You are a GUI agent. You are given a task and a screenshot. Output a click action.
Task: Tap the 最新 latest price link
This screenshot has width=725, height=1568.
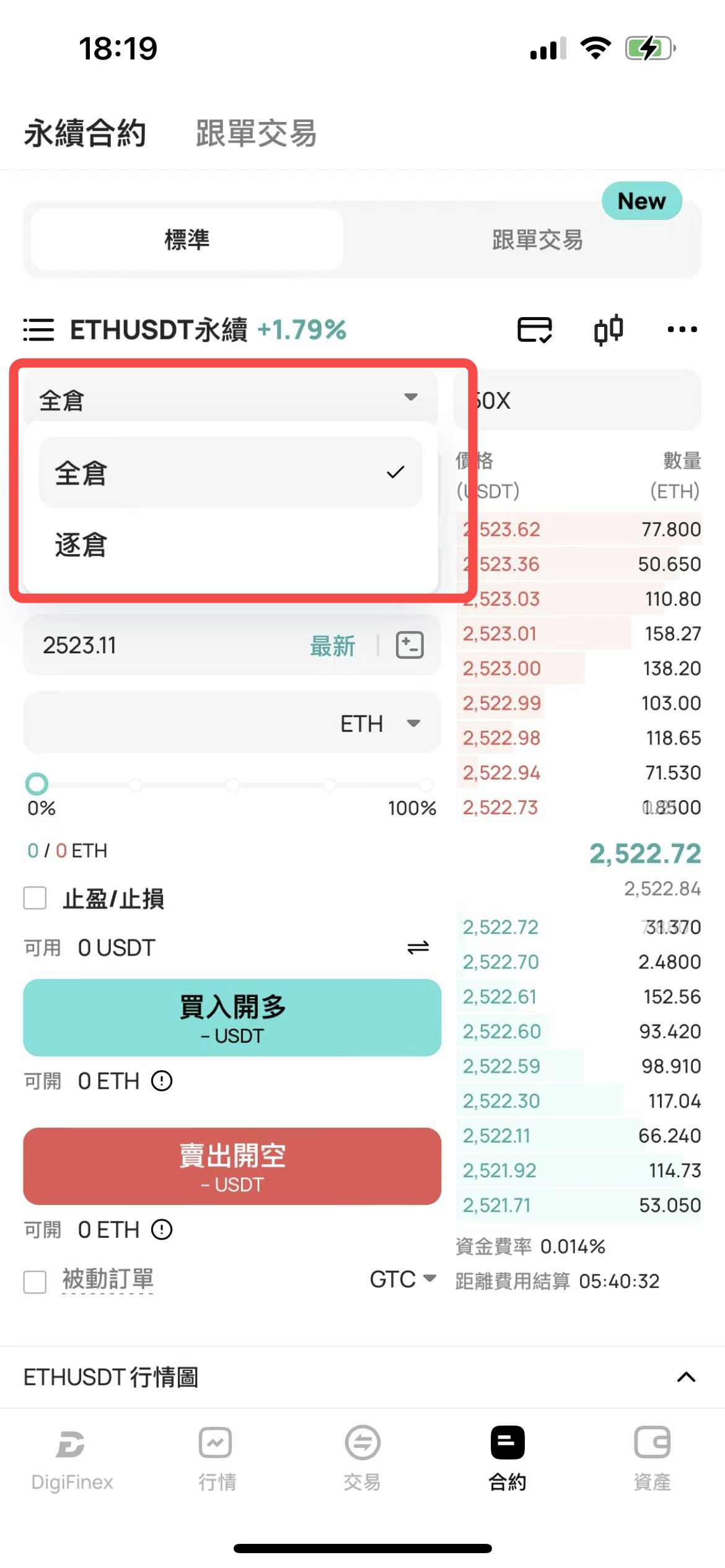(332, 646)
